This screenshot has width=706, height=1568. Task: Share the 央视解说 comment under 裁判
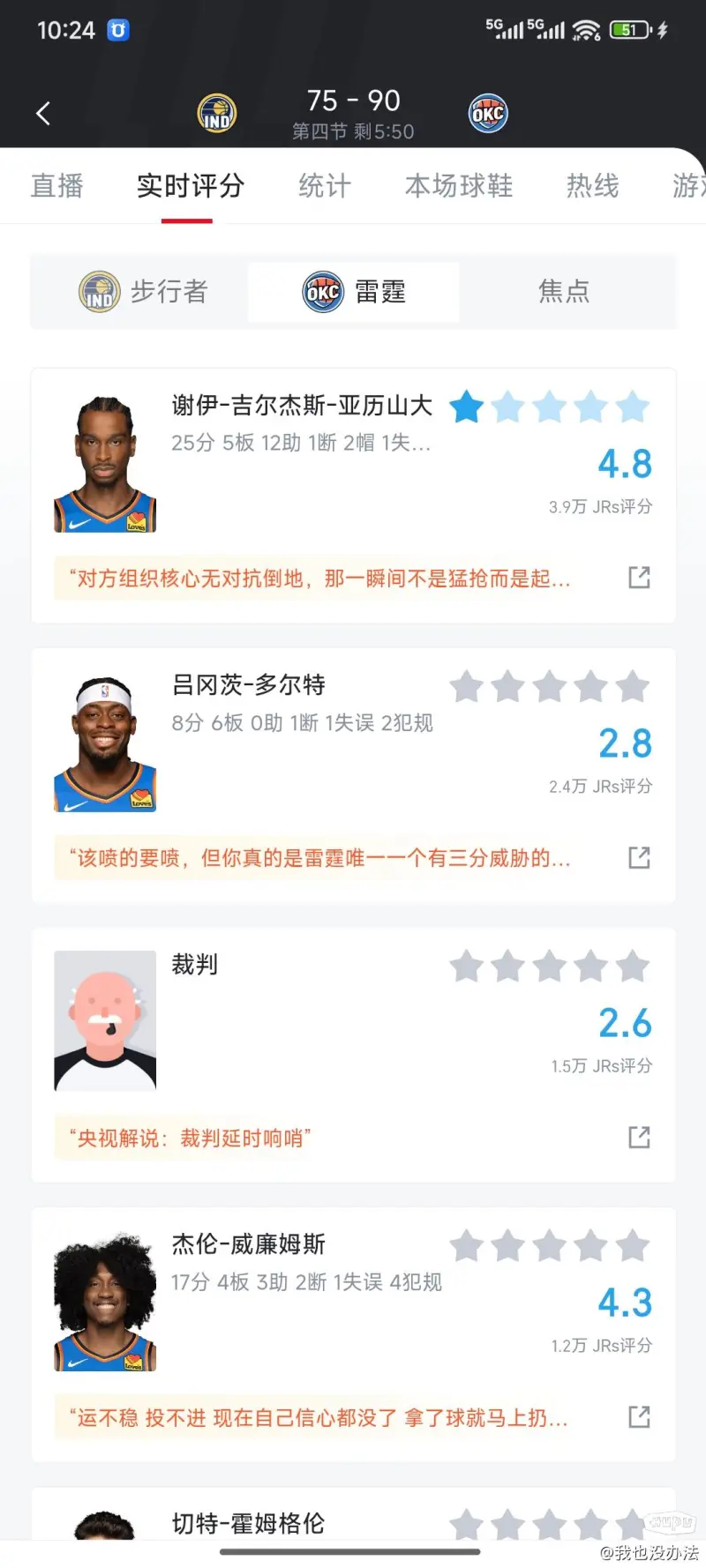639,1137
